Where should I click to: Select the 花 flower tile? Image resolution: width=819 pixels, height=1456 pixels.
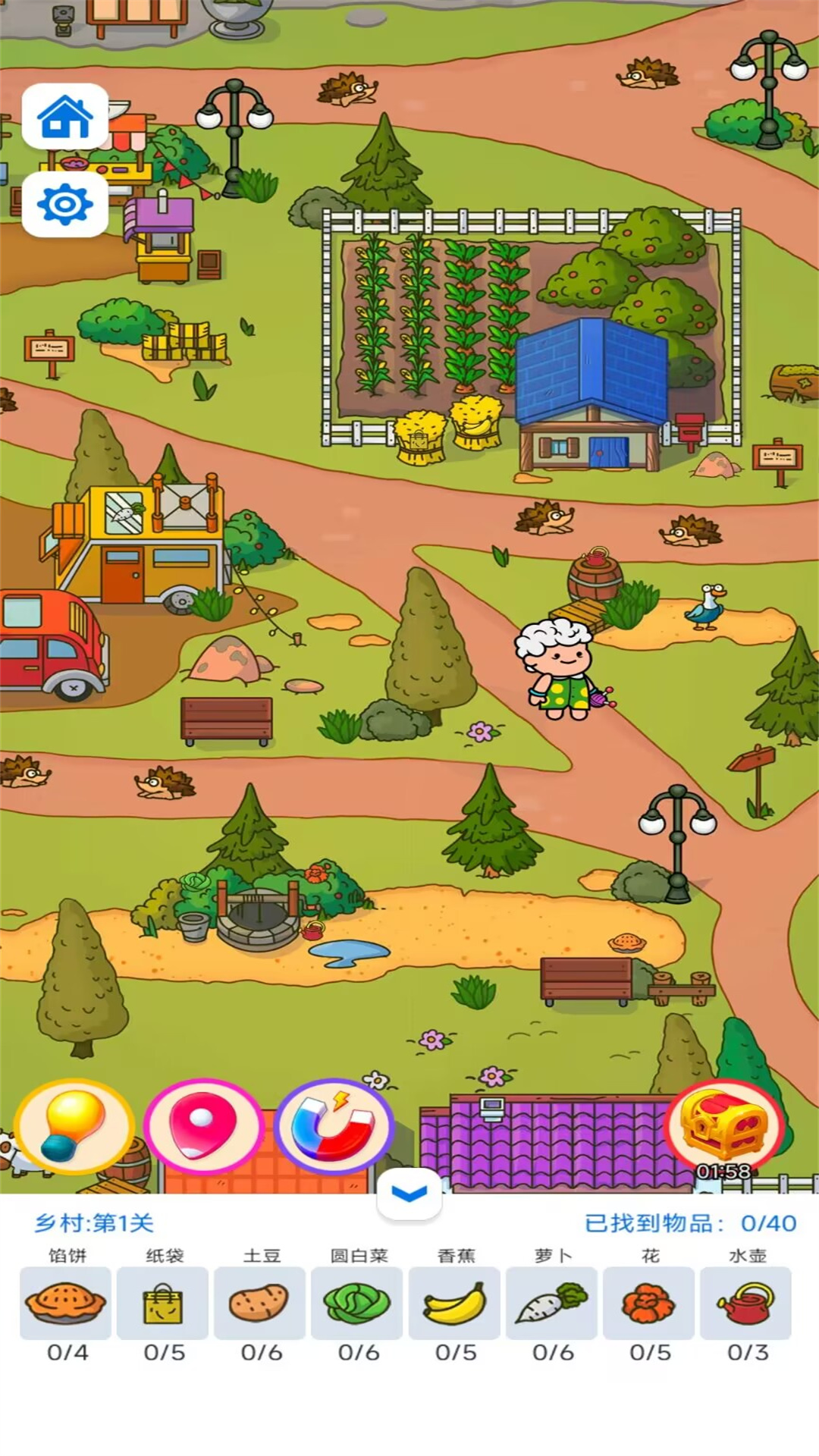pos(649,1303)
